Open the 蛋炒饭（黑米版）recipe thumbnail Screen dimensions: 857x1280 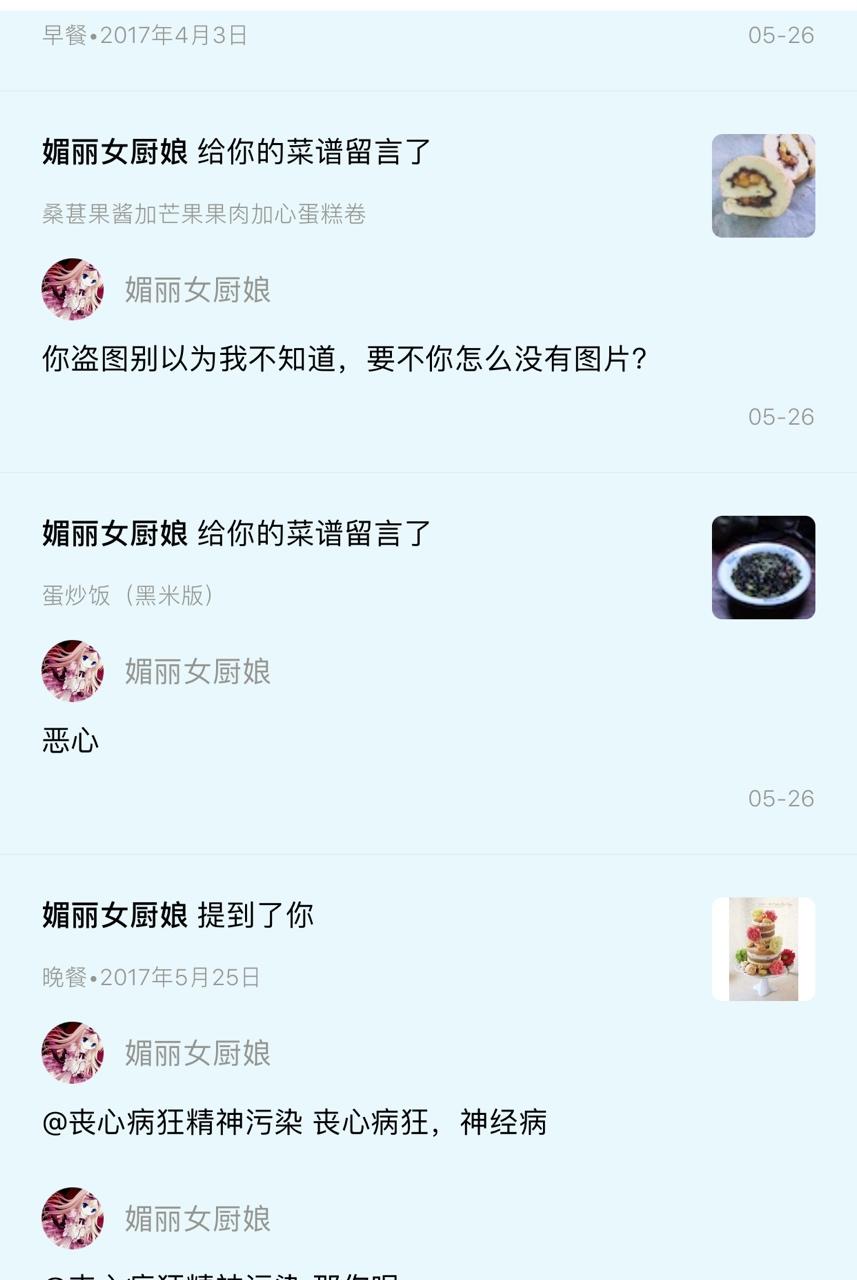tap(763, 567)
